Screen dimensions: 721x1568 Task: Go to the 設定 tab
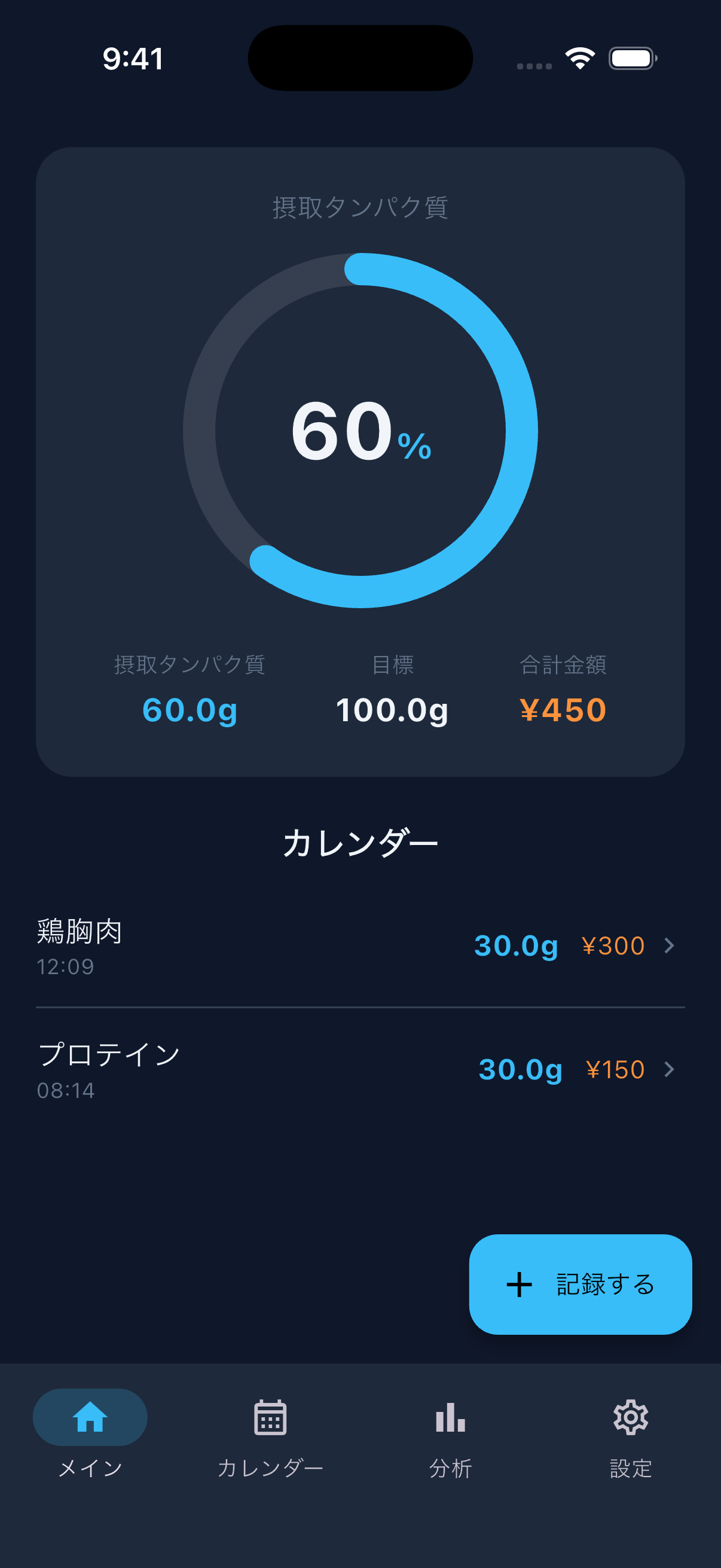[x=630, y=1433]
